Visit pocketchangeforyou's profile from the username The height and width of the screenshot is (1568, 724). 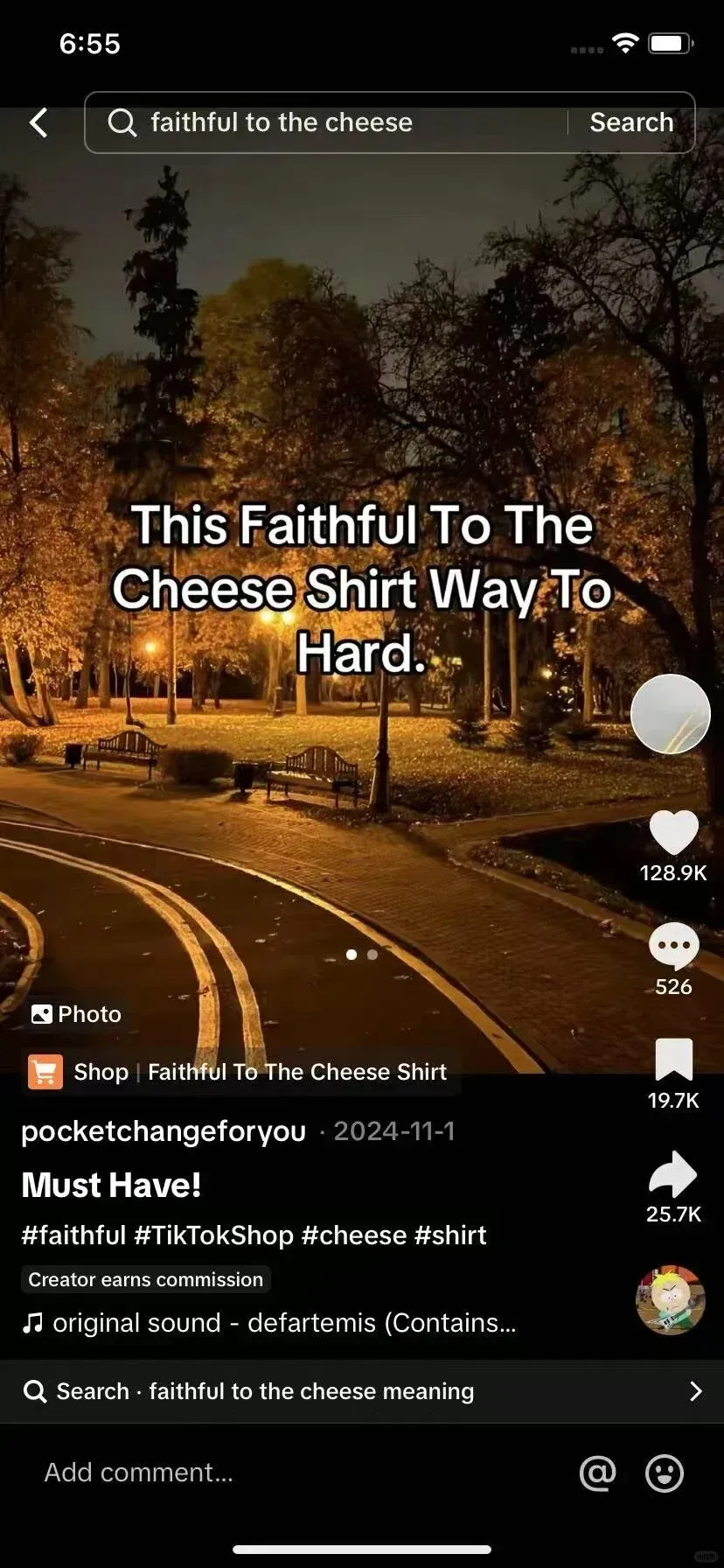coord(164,1131)
